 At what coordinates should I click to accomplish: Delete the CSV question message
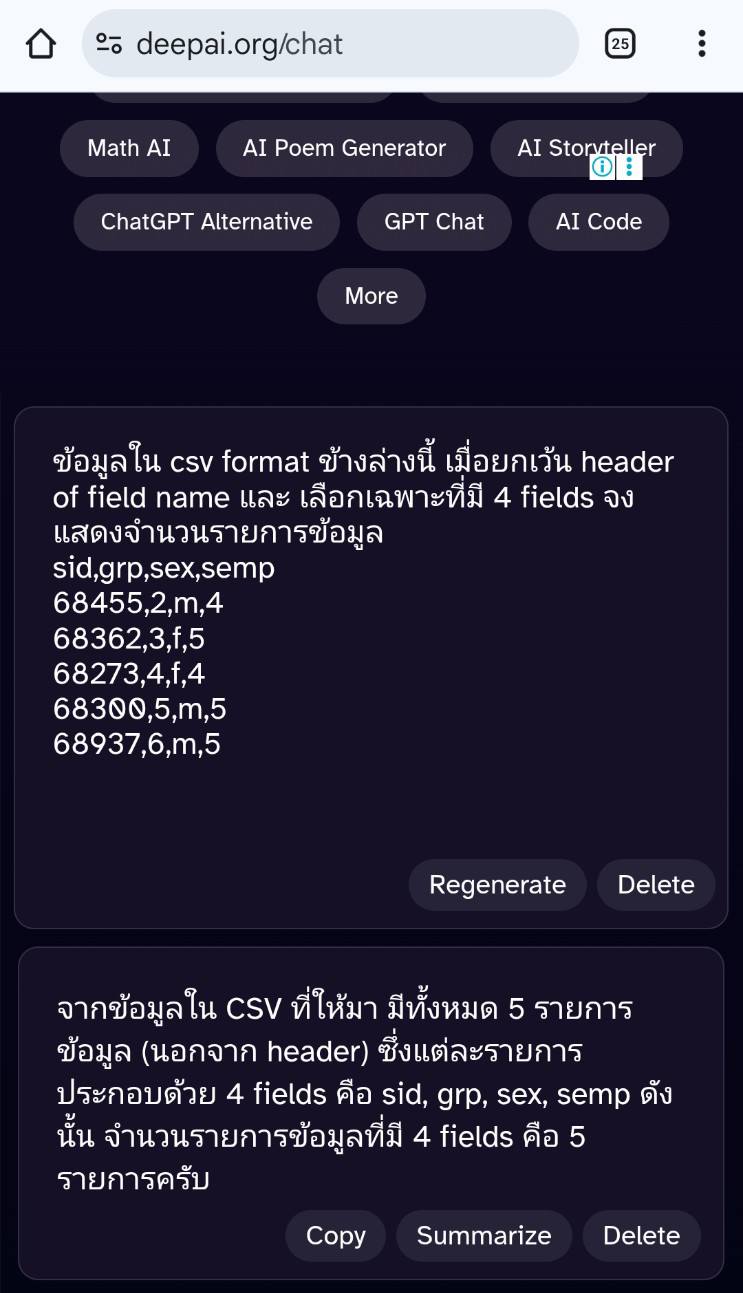[x=656, y=885]
